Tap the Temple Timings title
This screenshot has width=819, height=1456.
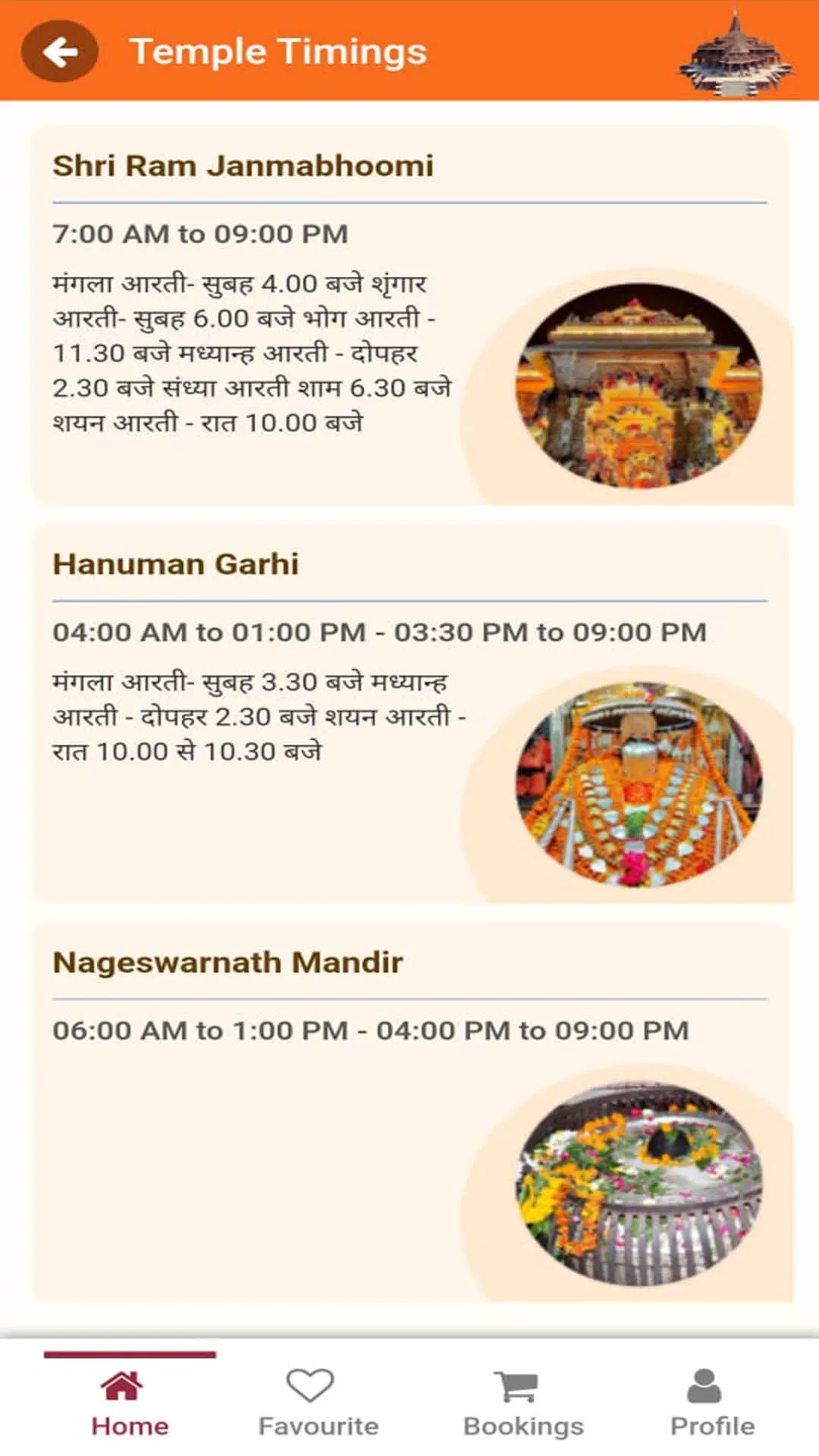pyautogui.click(x=279, y=51)
